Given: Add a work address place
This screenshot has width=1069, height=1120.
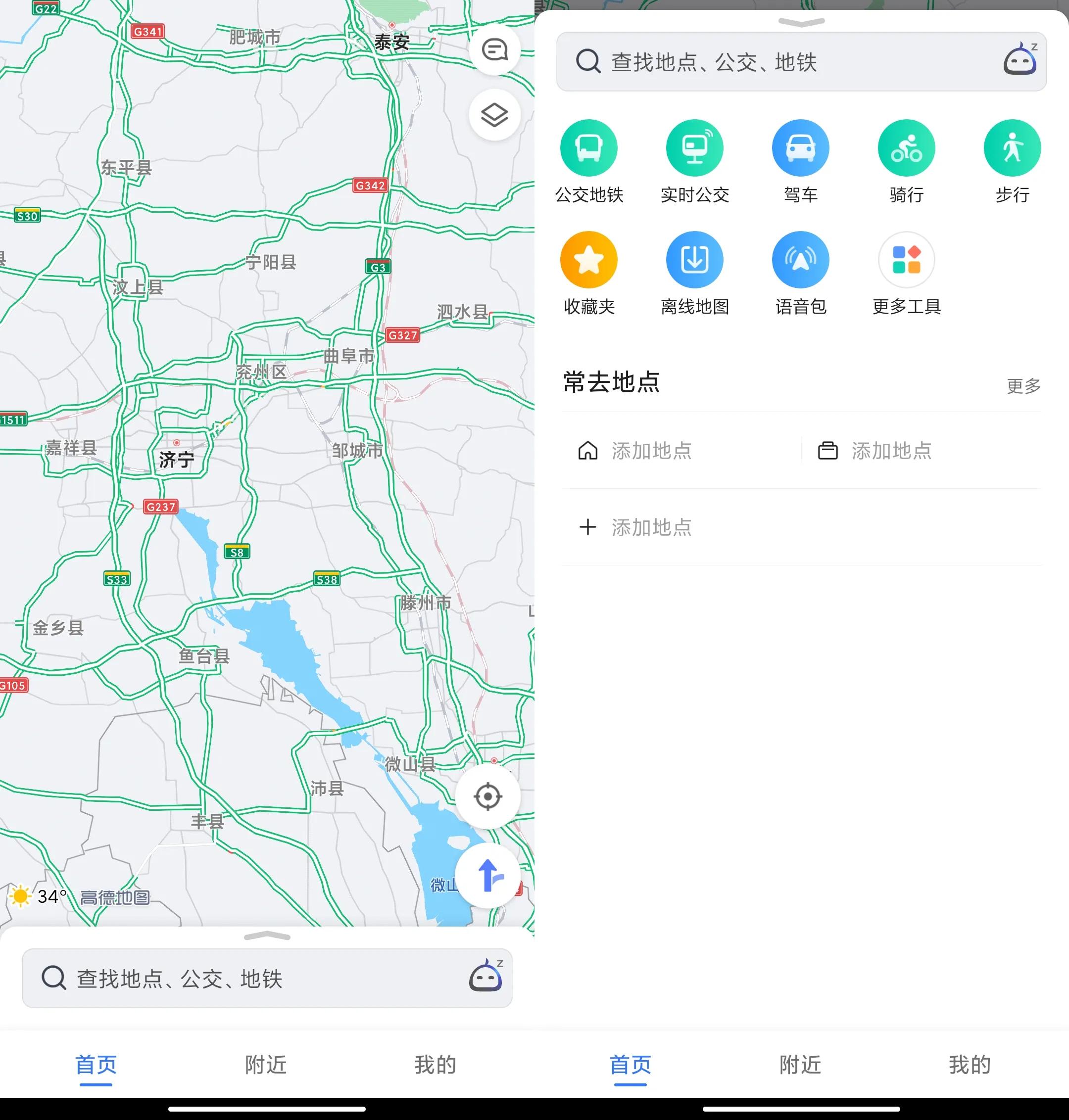Looking at the screenshot, I should [891, 451].
